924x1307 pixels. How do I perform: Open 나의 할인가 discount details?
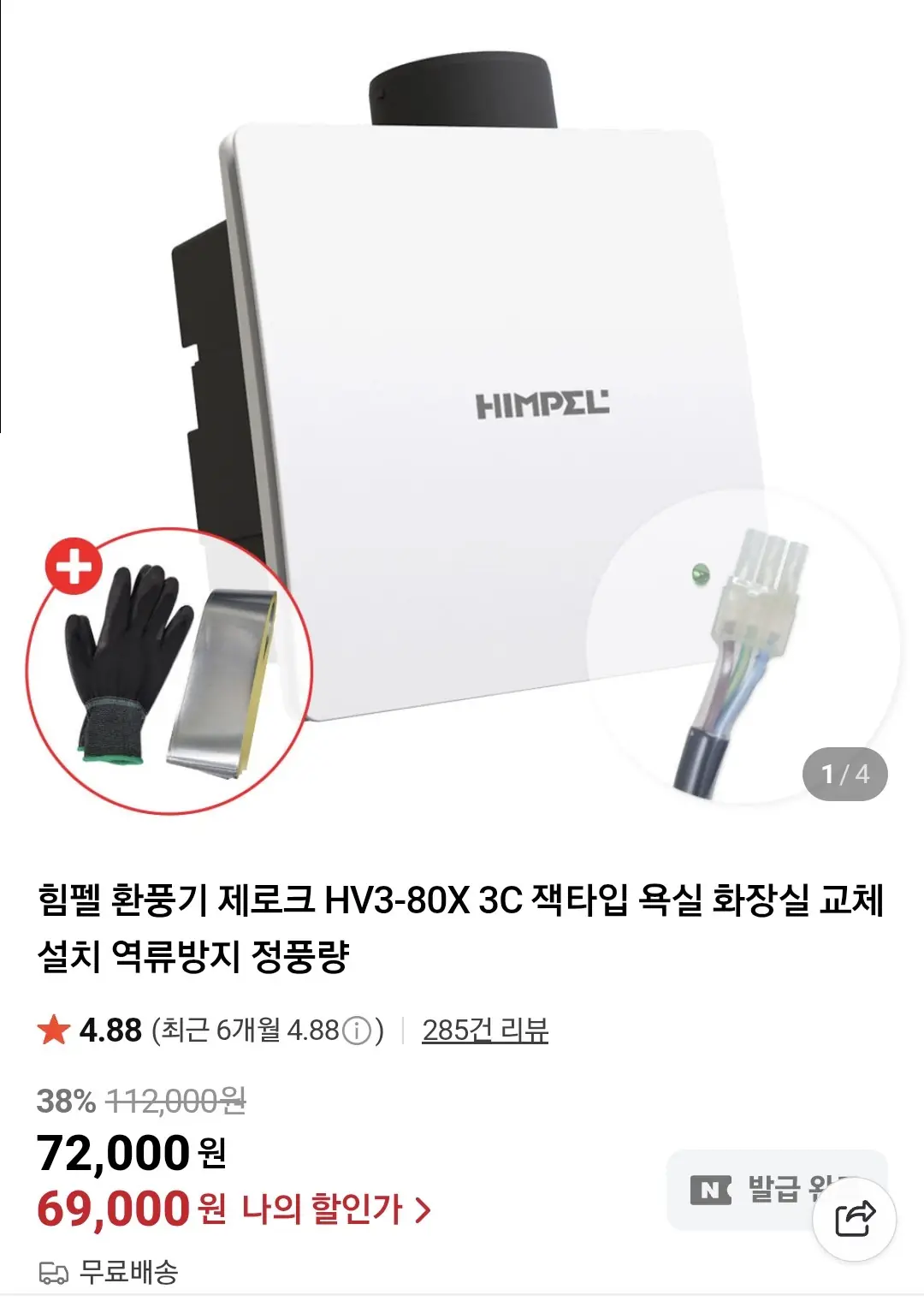click(335, 1209)
